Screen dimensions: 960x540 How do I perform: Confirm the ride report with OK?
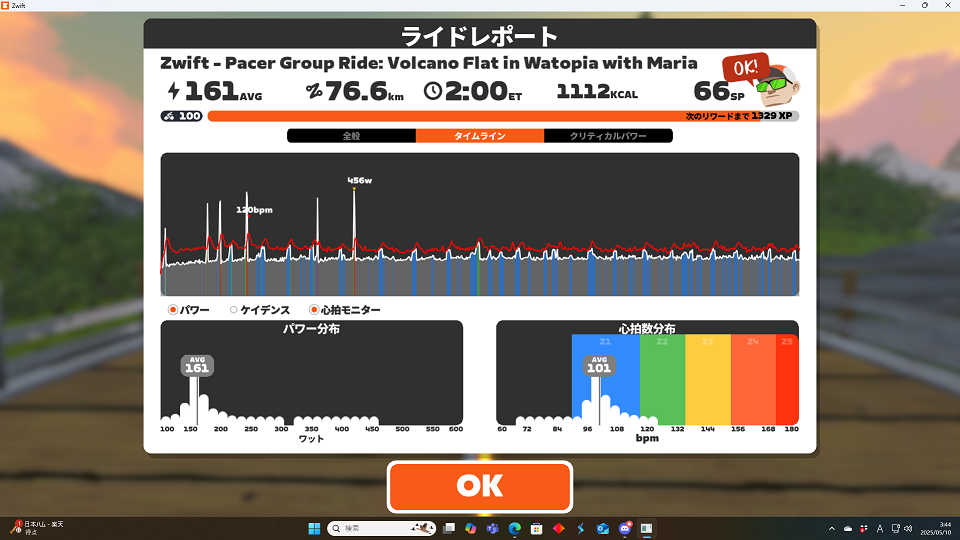(x=480, y=486)
